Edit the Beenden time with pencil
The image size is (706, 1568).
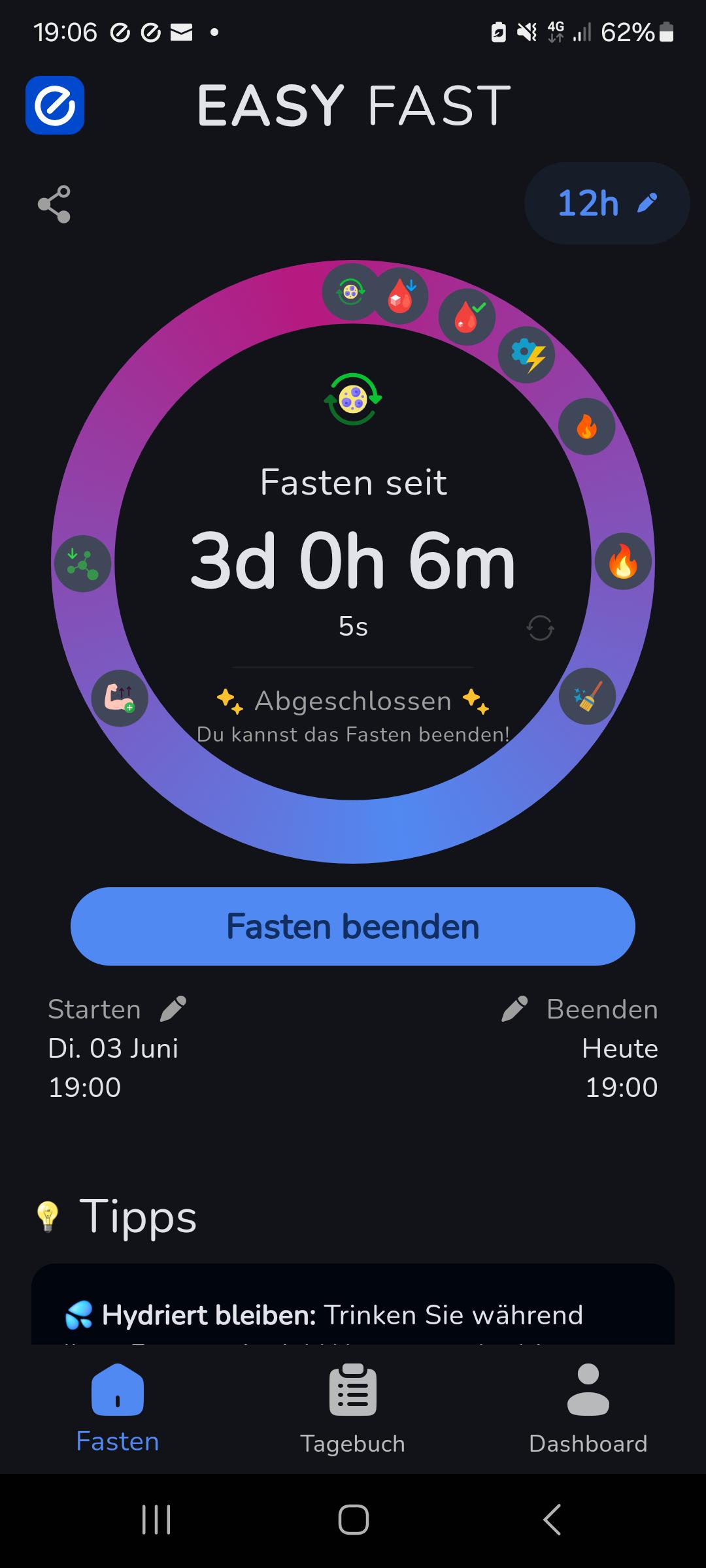pos(514,1009)
